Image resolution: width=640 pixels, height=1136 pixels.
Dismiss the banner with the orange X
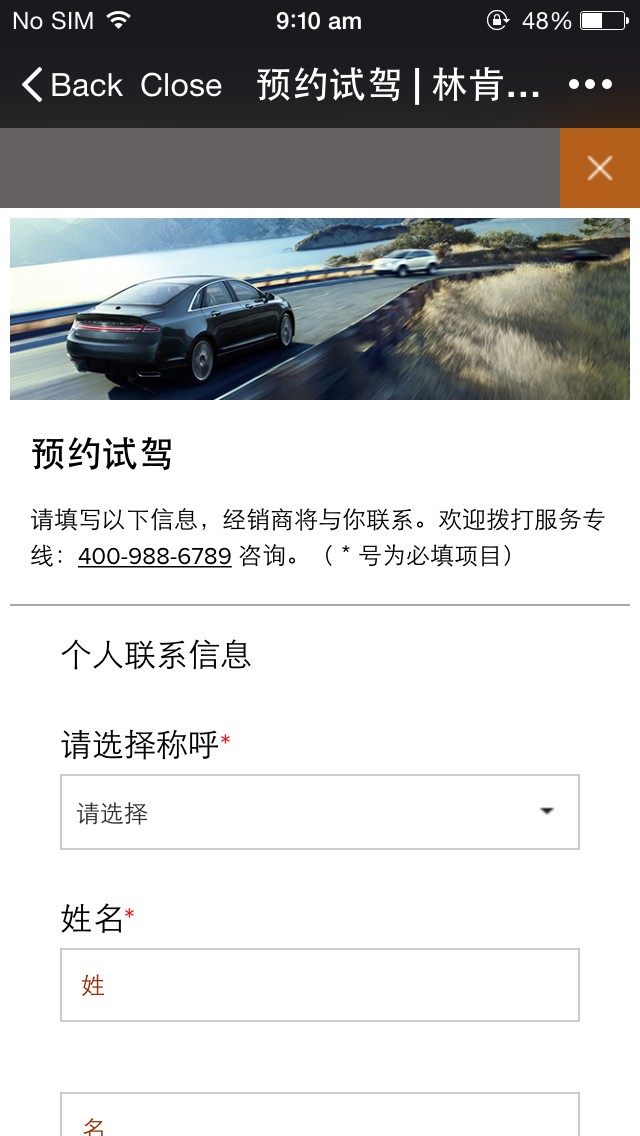pos(599,168)
